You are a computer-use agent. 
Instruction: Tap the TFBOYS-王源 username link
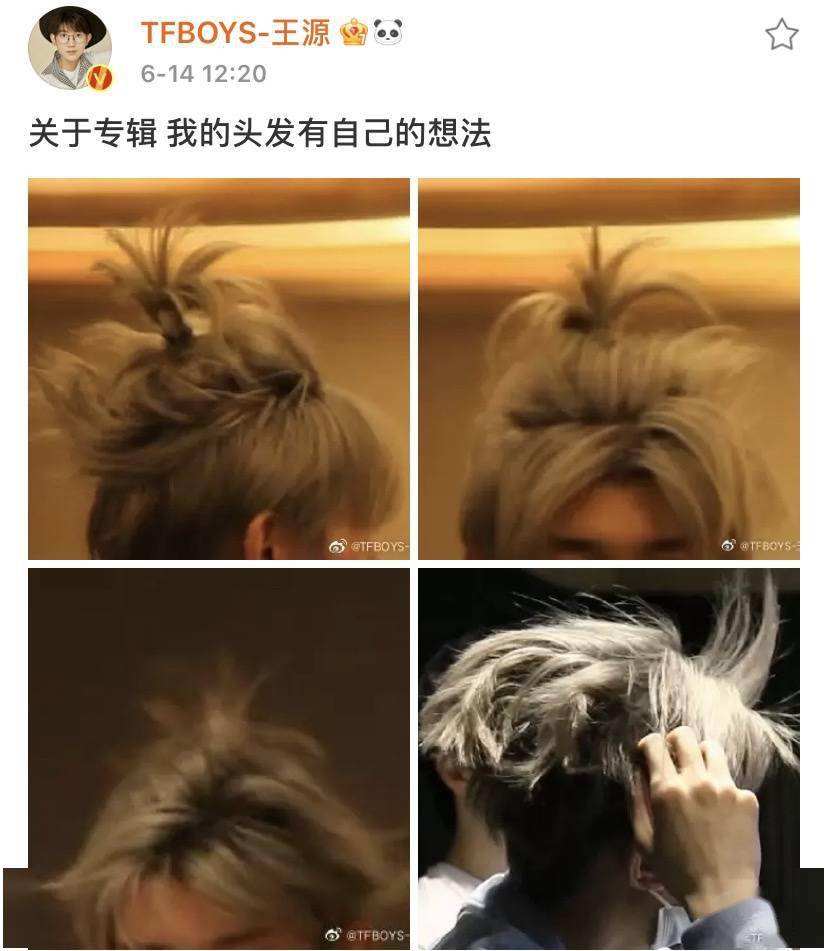[240, 33]
